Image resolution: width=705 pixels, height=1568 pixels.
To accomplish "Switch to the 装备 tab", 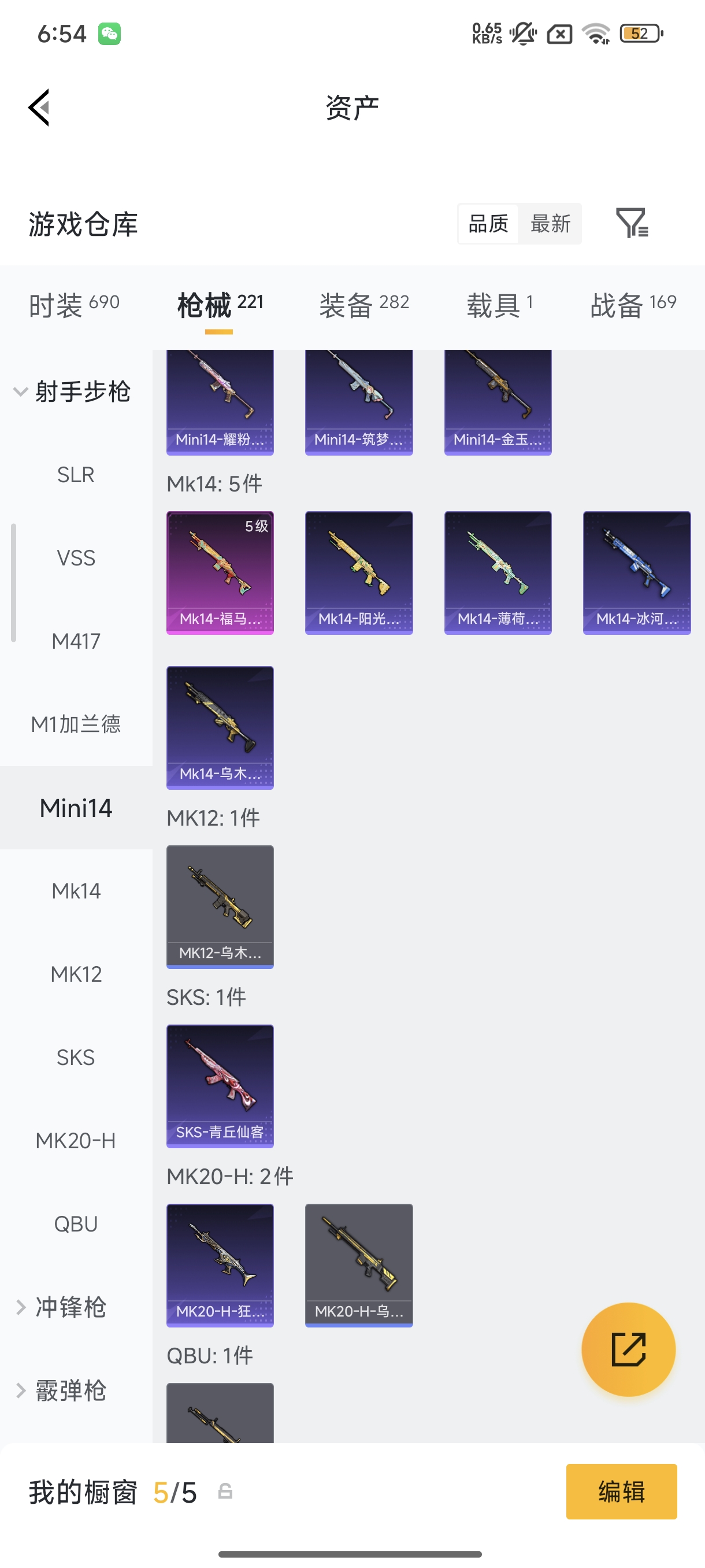I will 363,304.
